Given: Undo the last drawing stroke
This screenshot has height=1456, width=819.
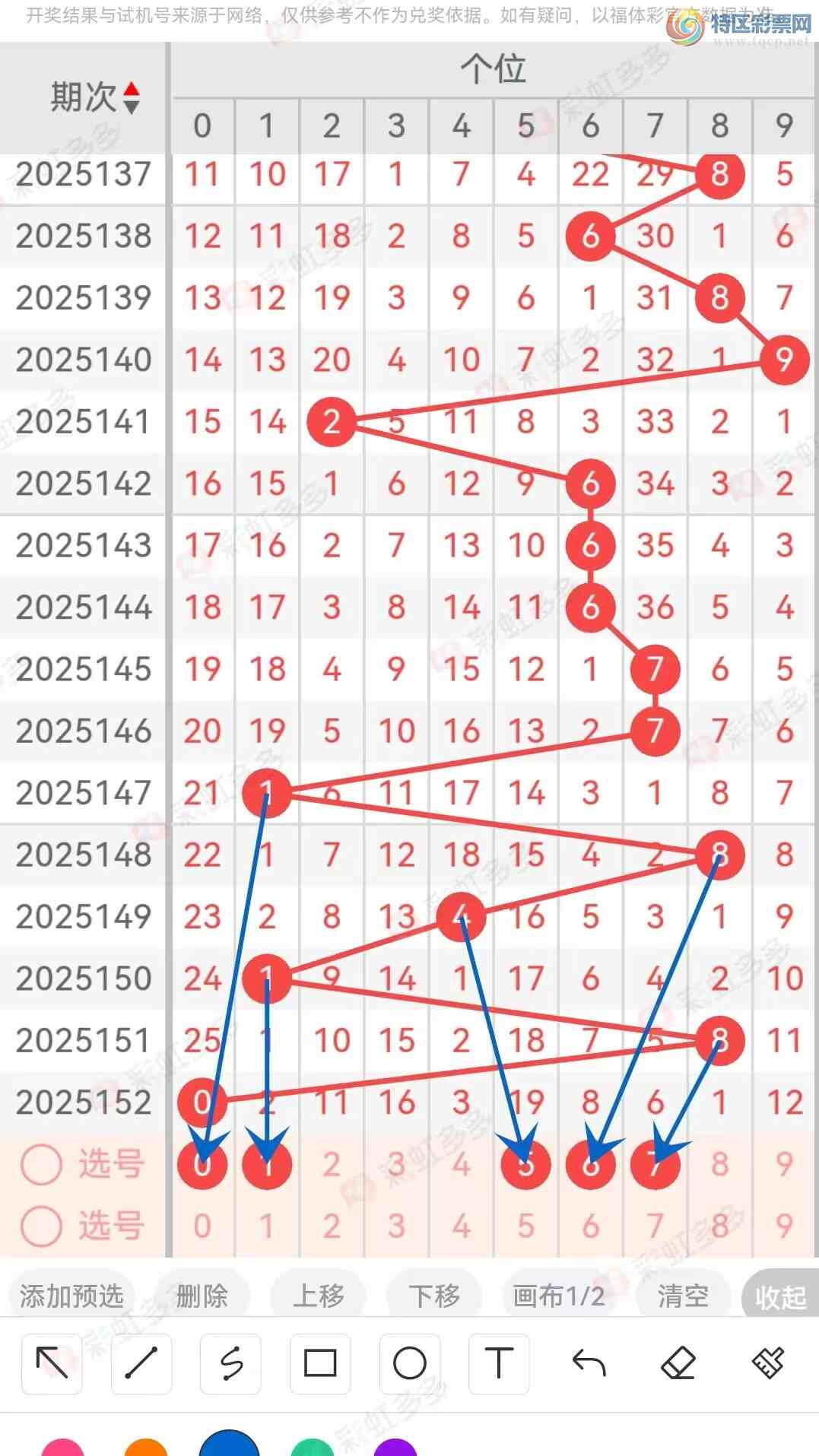Looking at the screenshot, I should 589,1364.
